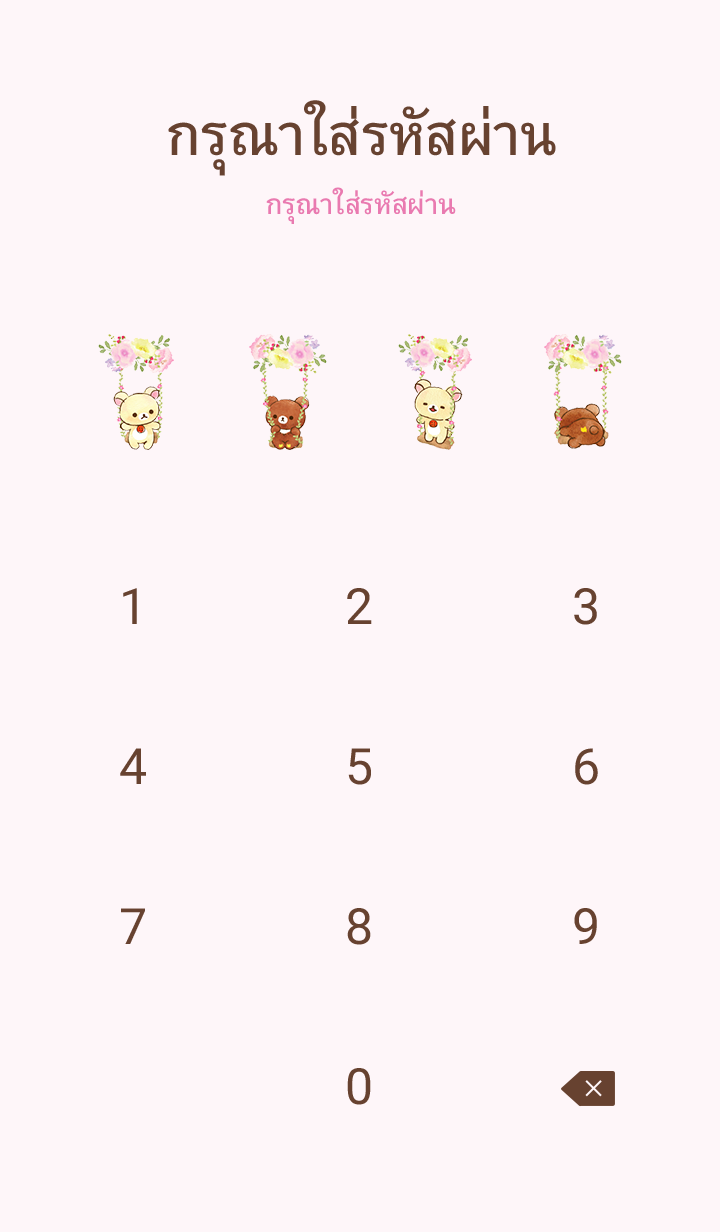
Task: Enter digit 1 on the keypad
Action: coord(132,607)
